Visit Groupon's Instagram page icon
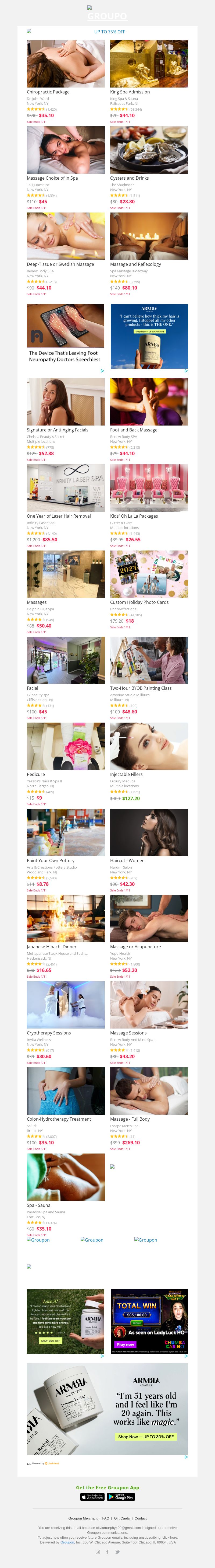Viewport: 215px width, 1568px height. (x=97, y=1552)
